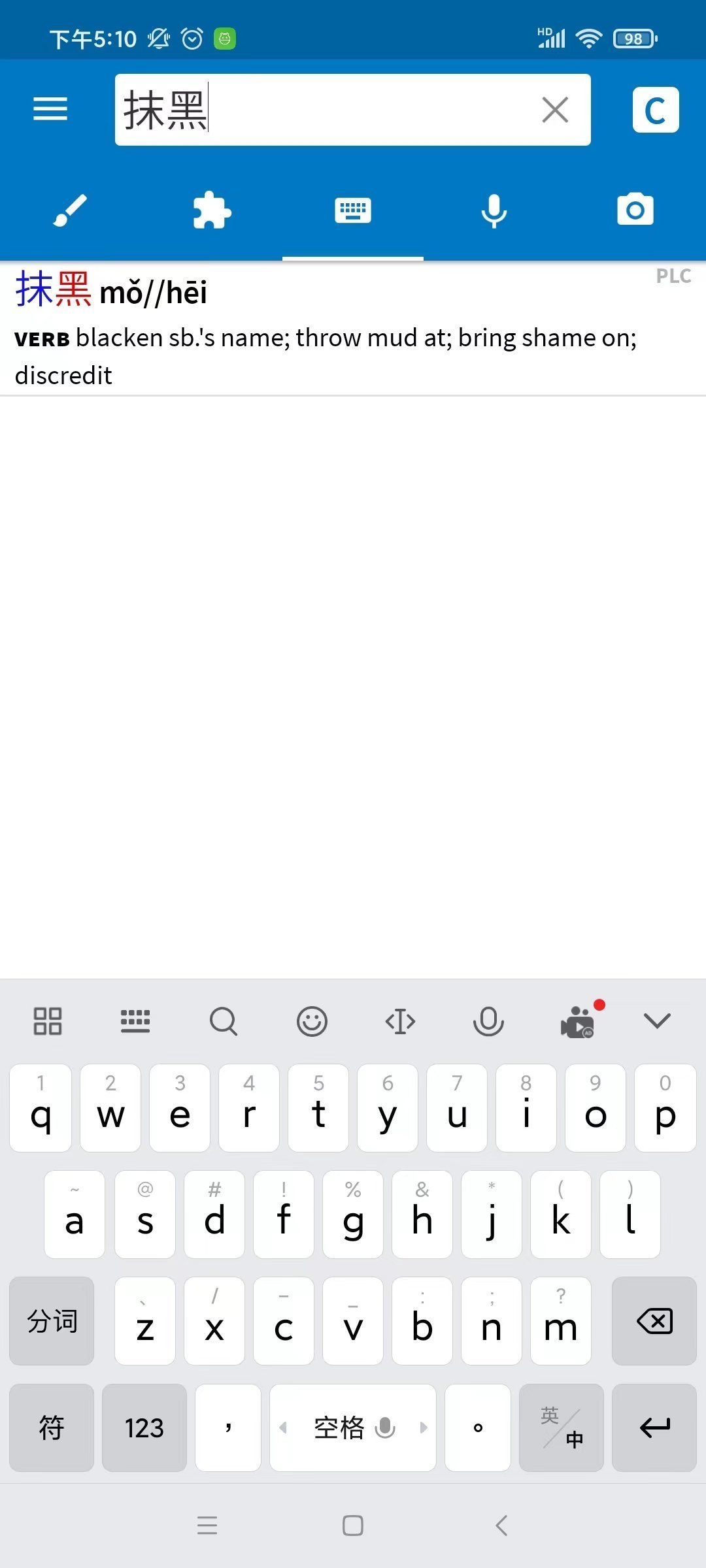Collapse the keyboard with the down chevron
The height and width of the screenshot is (1568, 706).
[657, 1021]
